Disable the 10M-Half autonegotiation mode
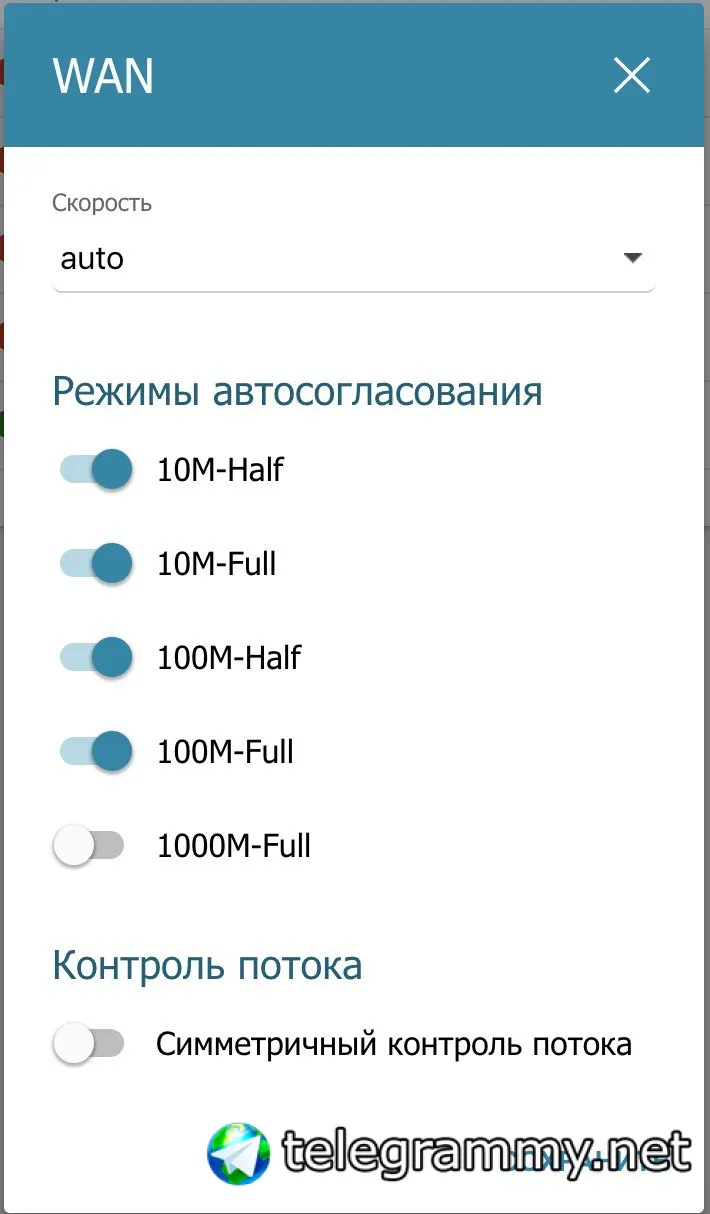This screenshot has width=710, height=1214. tap(96, 469)
